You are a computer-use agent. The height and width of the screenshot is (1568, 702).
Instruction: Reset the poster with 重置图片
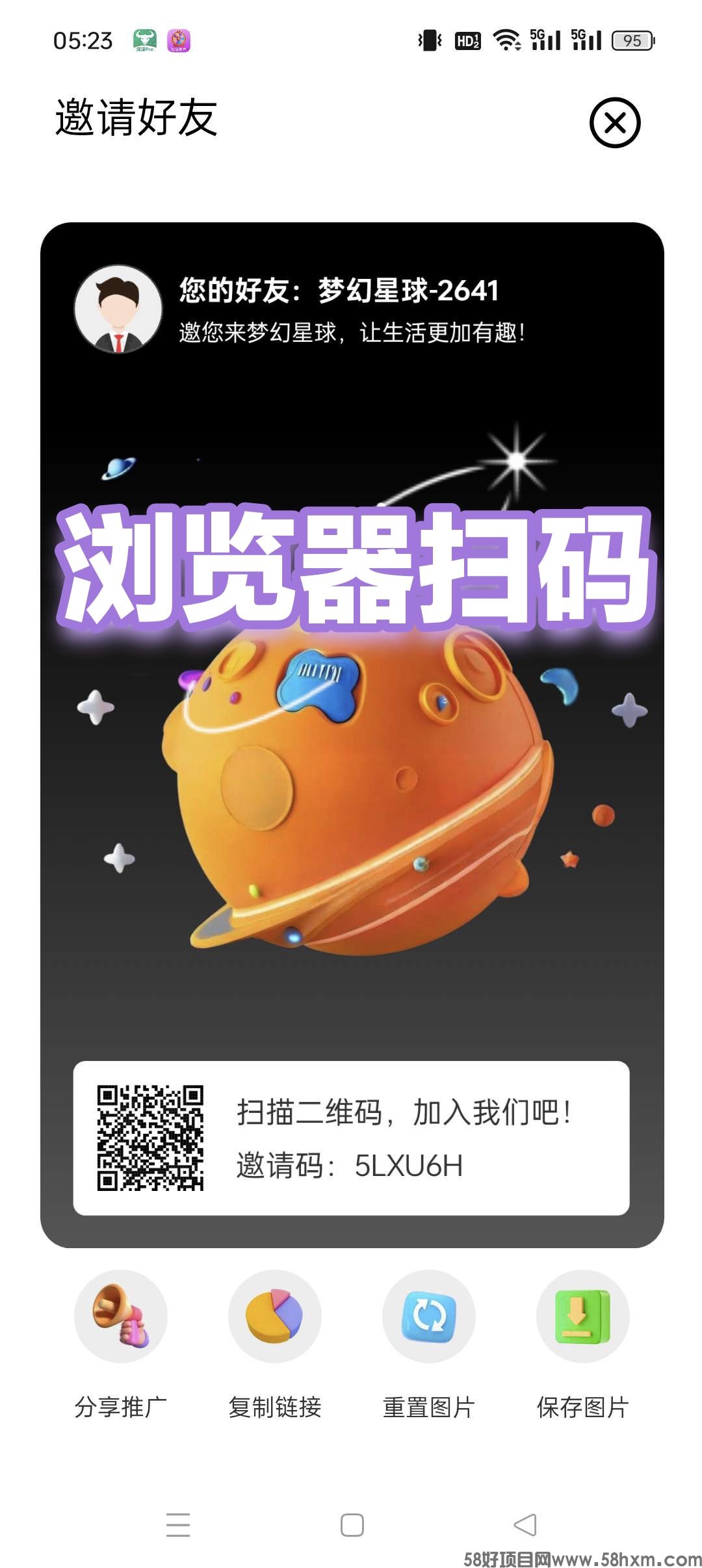tap(429, 1317)
